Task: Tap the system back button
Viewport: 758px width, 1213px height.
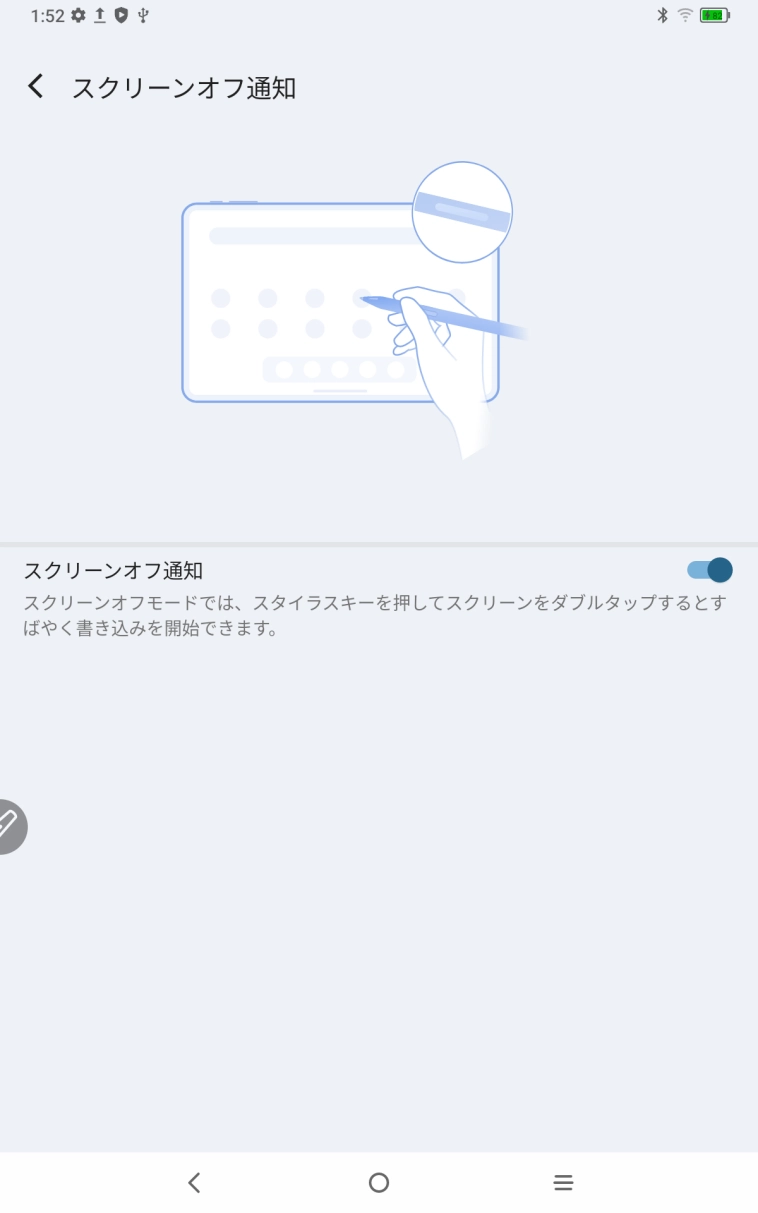Action: [194, 1182]
